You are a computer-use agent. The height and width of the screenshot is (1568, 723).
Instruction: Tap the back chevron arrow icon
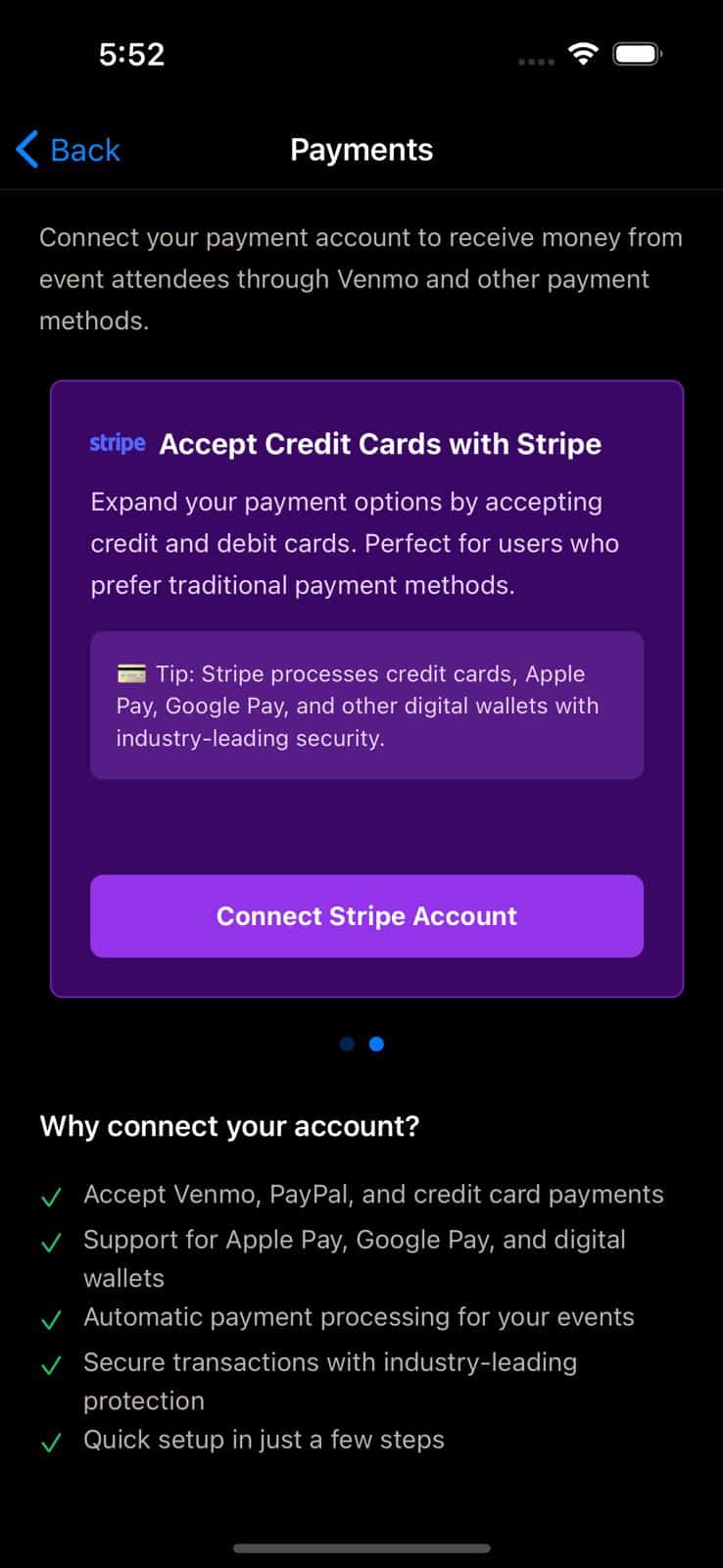[26, 149]
